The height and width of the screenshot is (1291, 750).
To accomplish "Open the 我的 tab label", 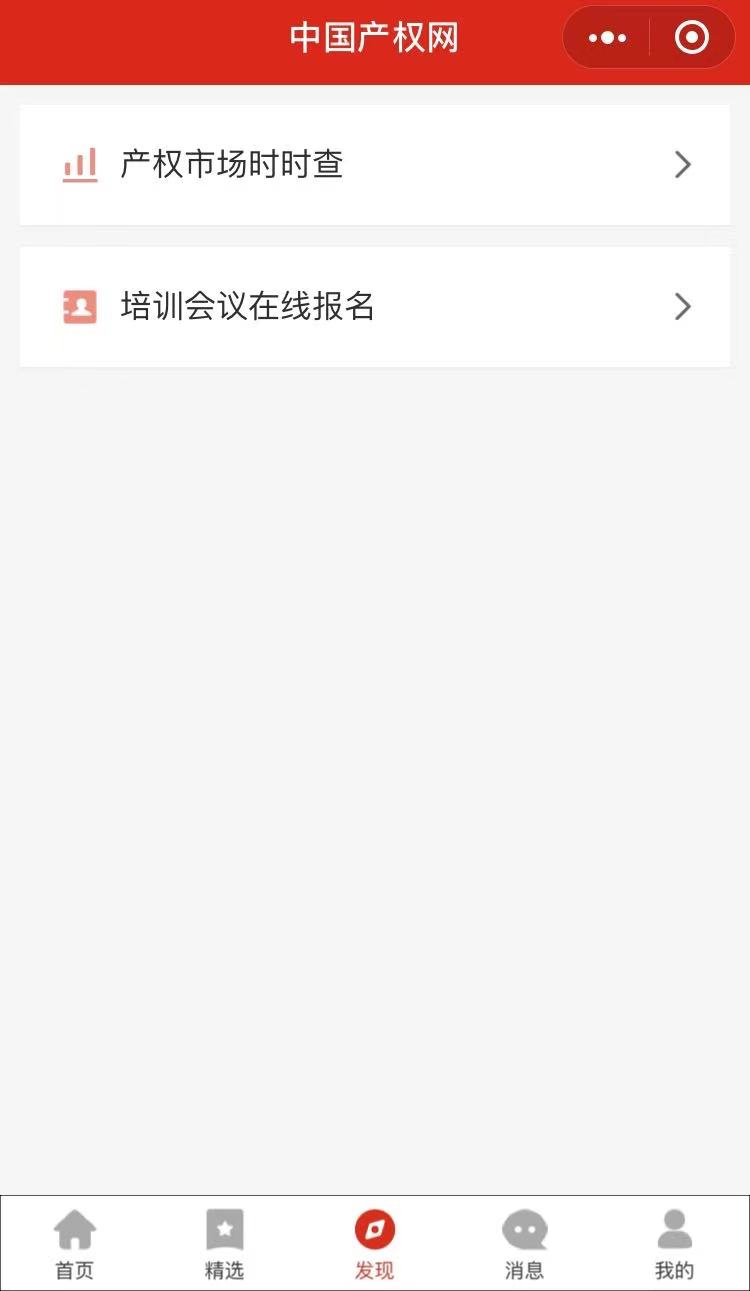I will pyautogui.click(x=675, y=1270).
